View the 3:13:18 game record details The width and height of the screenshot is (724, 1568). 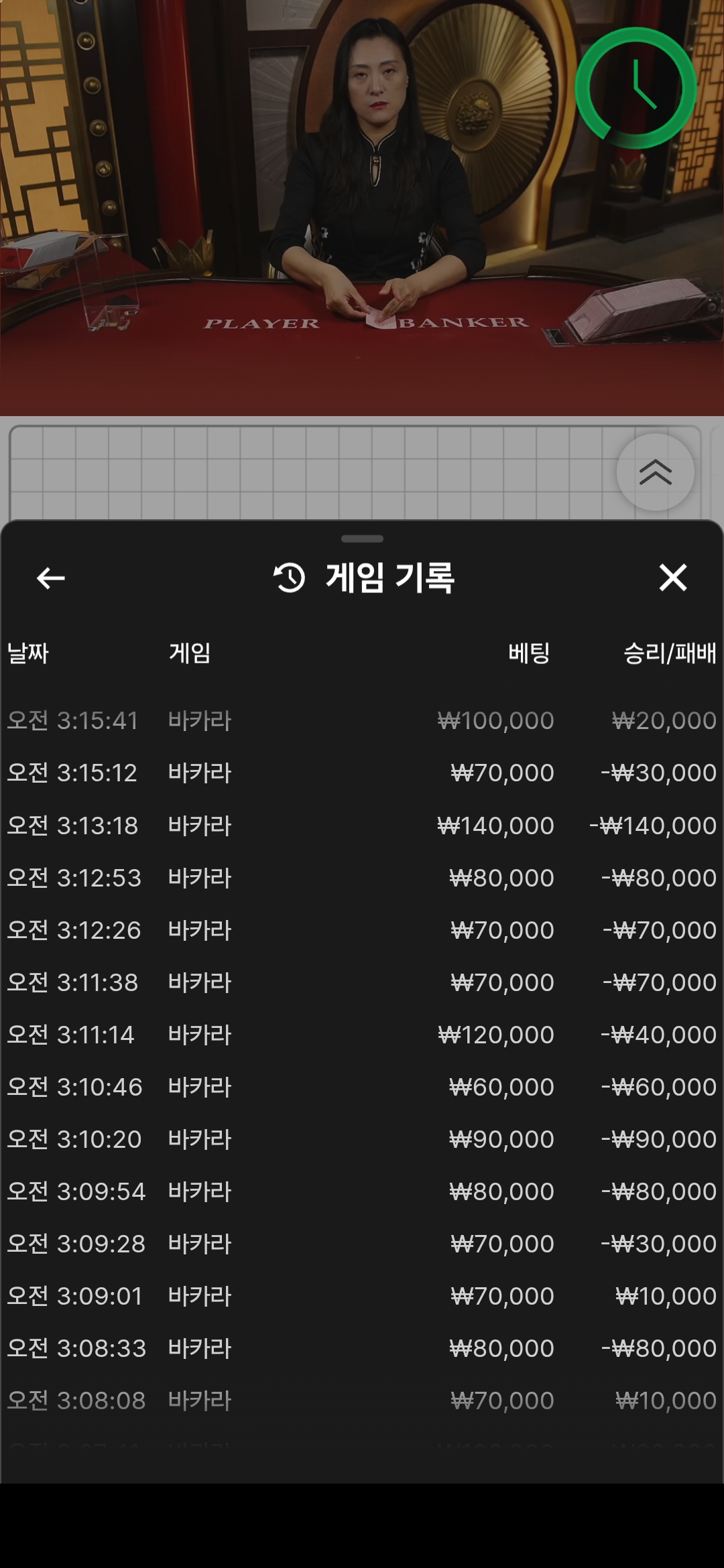(x=362, y=825)
